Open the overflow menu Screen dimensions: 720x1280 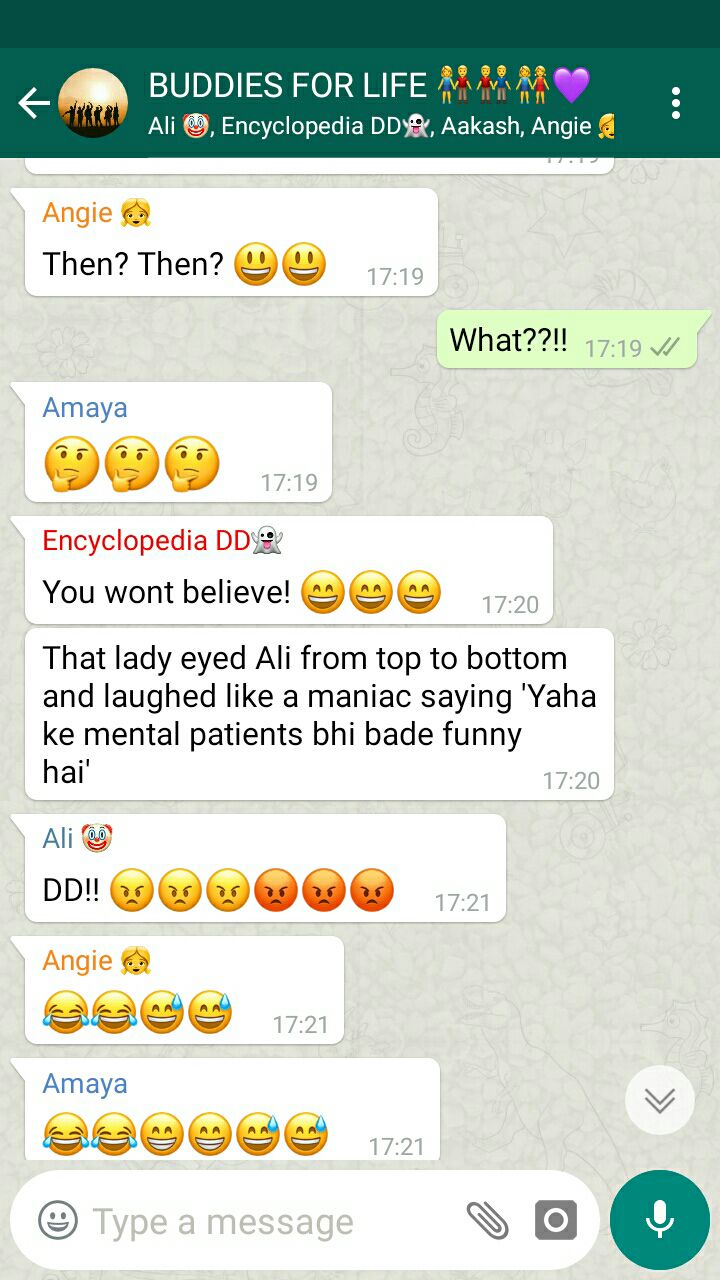[676, 103]
